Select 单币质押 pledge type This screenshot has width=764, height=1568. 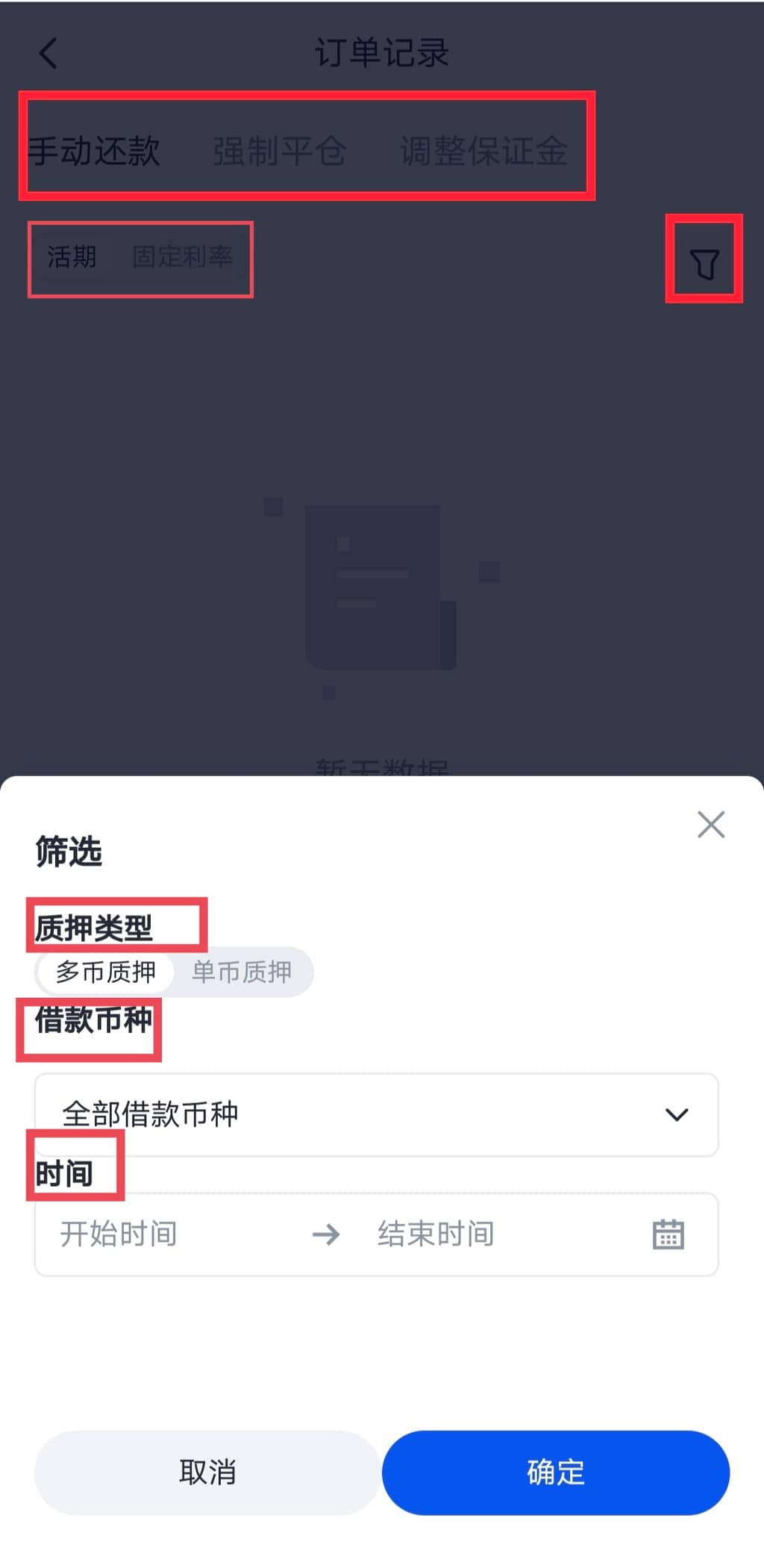click(x=242, y=972)
